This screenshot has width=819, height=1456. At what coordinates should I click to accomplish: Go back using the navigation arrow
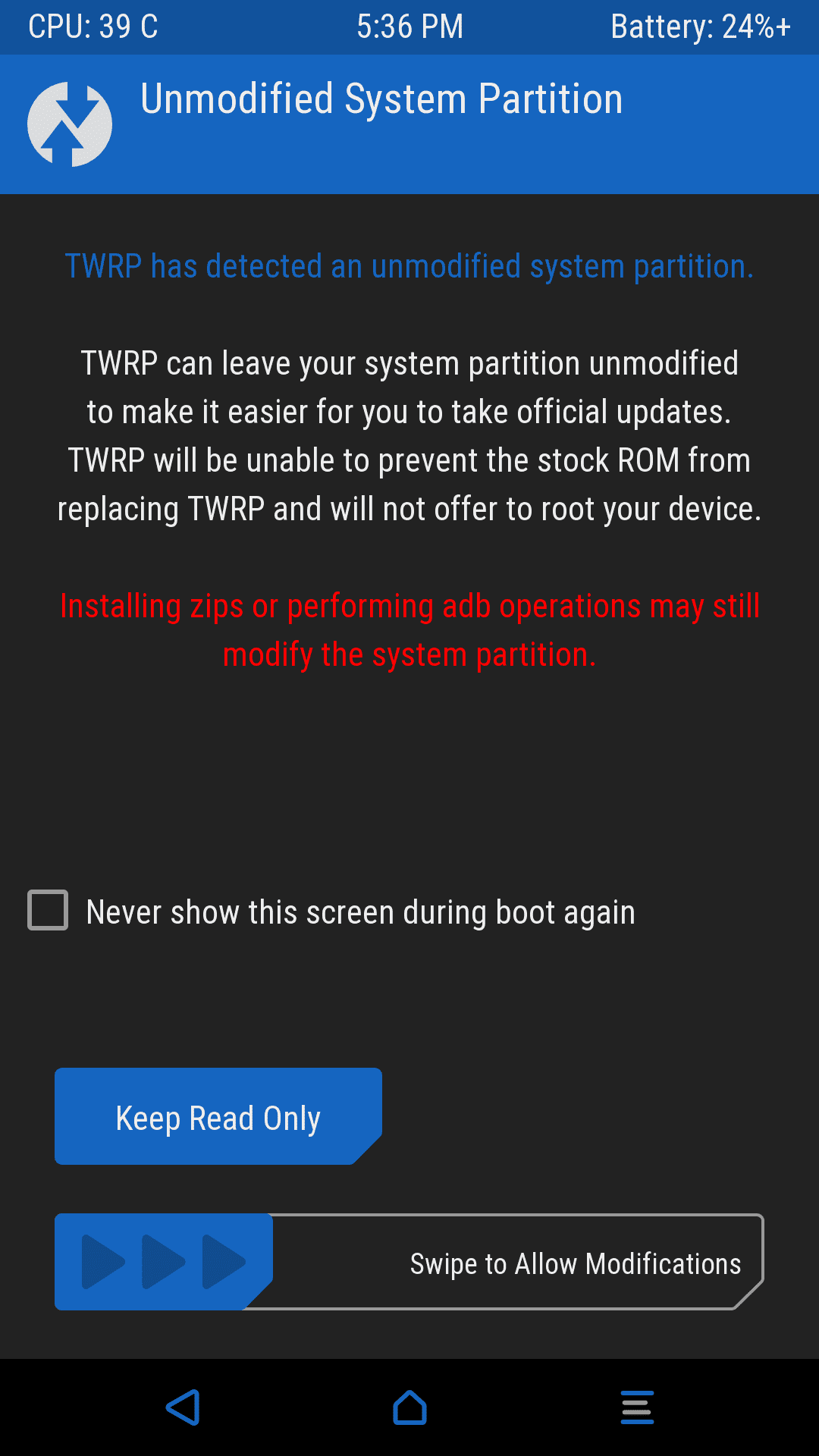click(x=183, y=1407)
